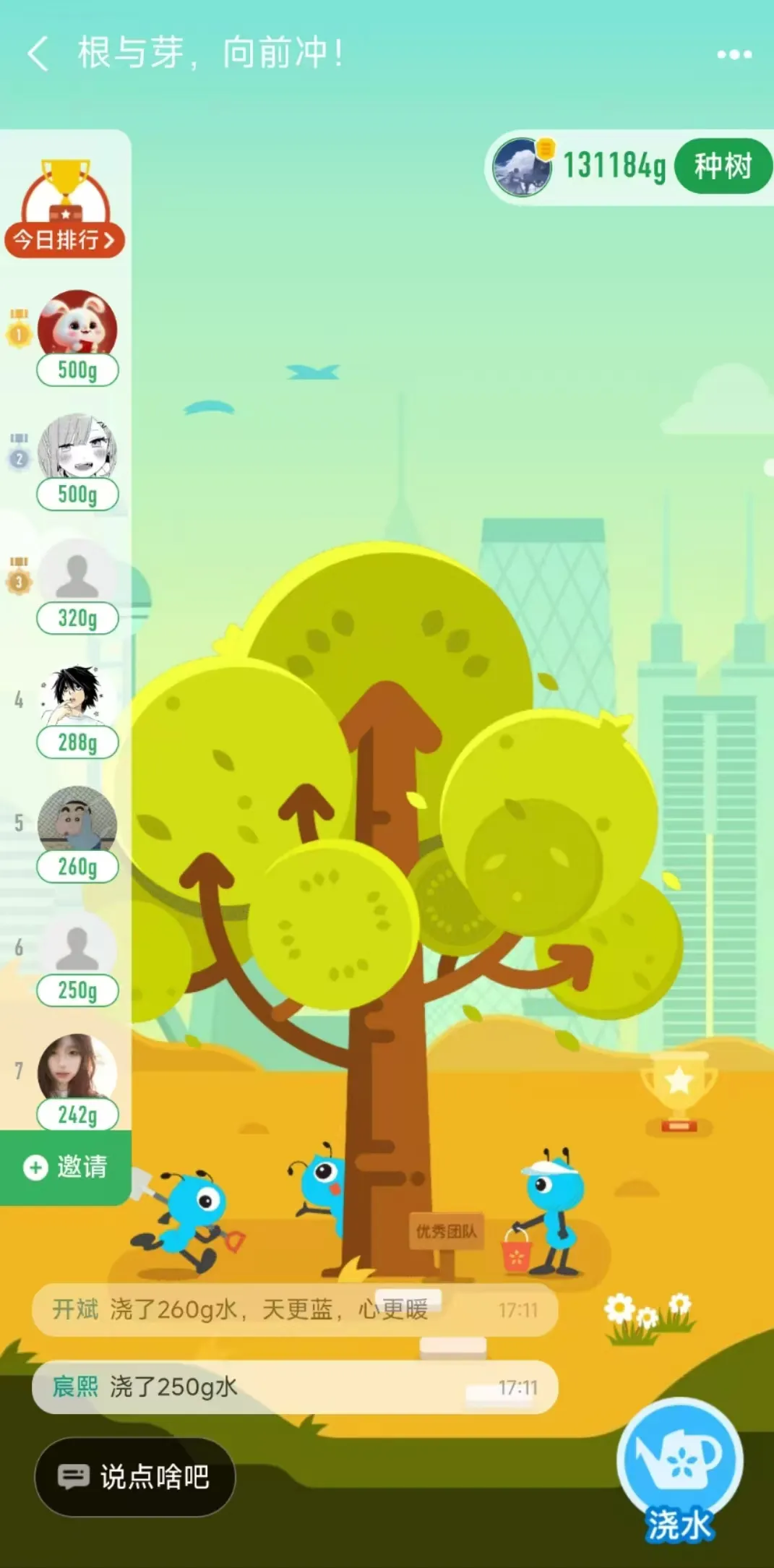Viewport: 774px width, 1568px height.
Task: Open the 说点啥吧 message box
Action: [x=134, y=1477]
